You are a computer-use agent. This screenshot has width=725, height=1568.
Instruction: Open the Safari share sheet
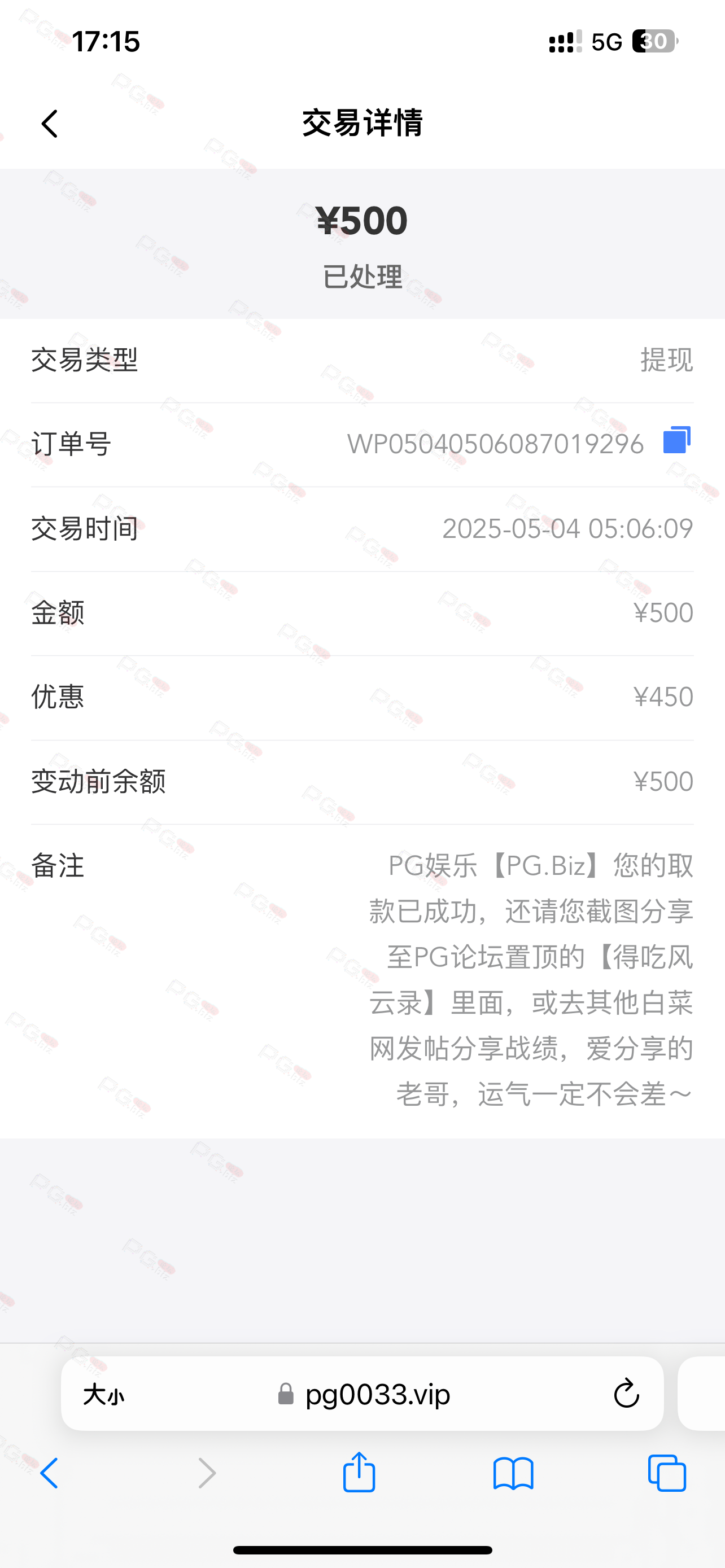[x=359, y=1472]
